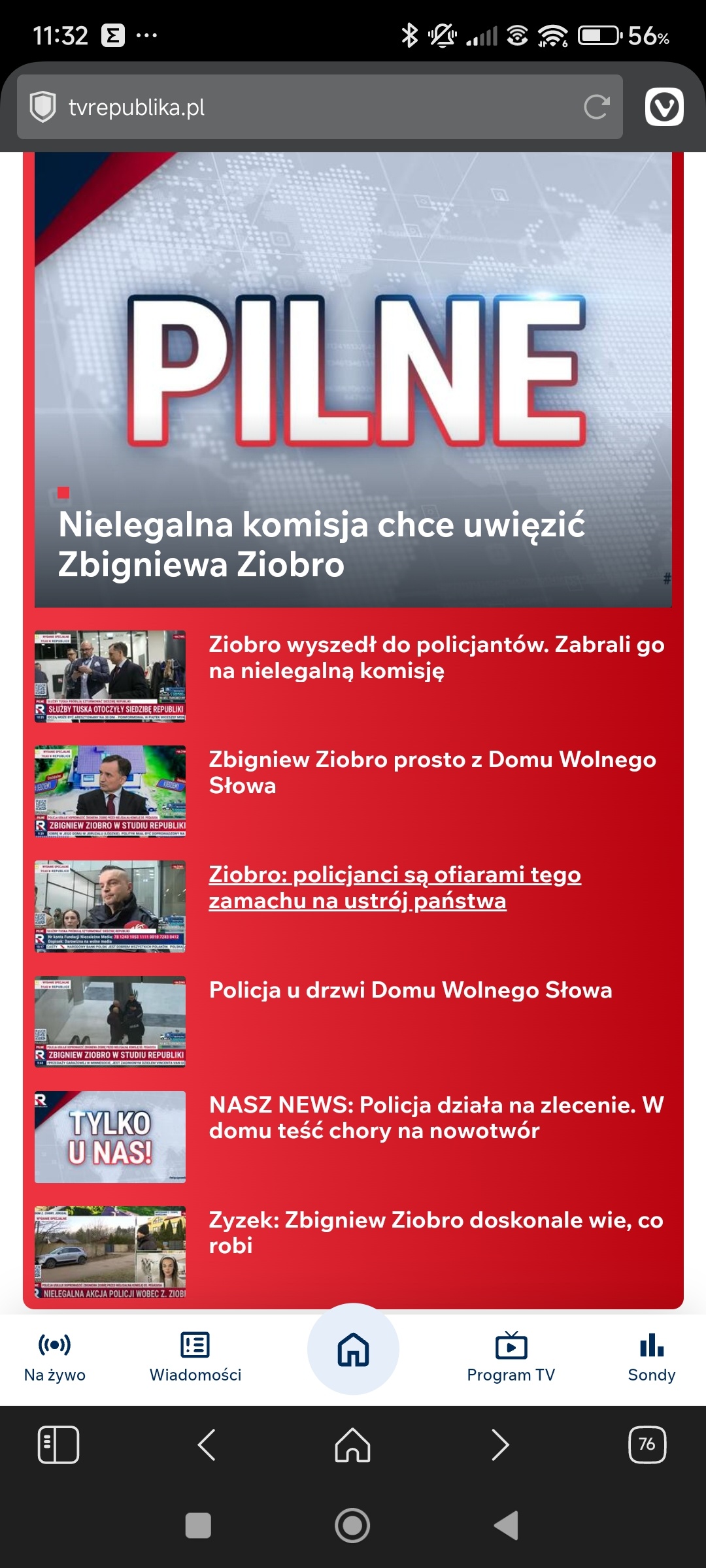The width and height of the screenshot is (706, 1568).
Task: Read 'NASZ NEWS: Policja działa na zlecenie'
Action: pos(436,1117)
